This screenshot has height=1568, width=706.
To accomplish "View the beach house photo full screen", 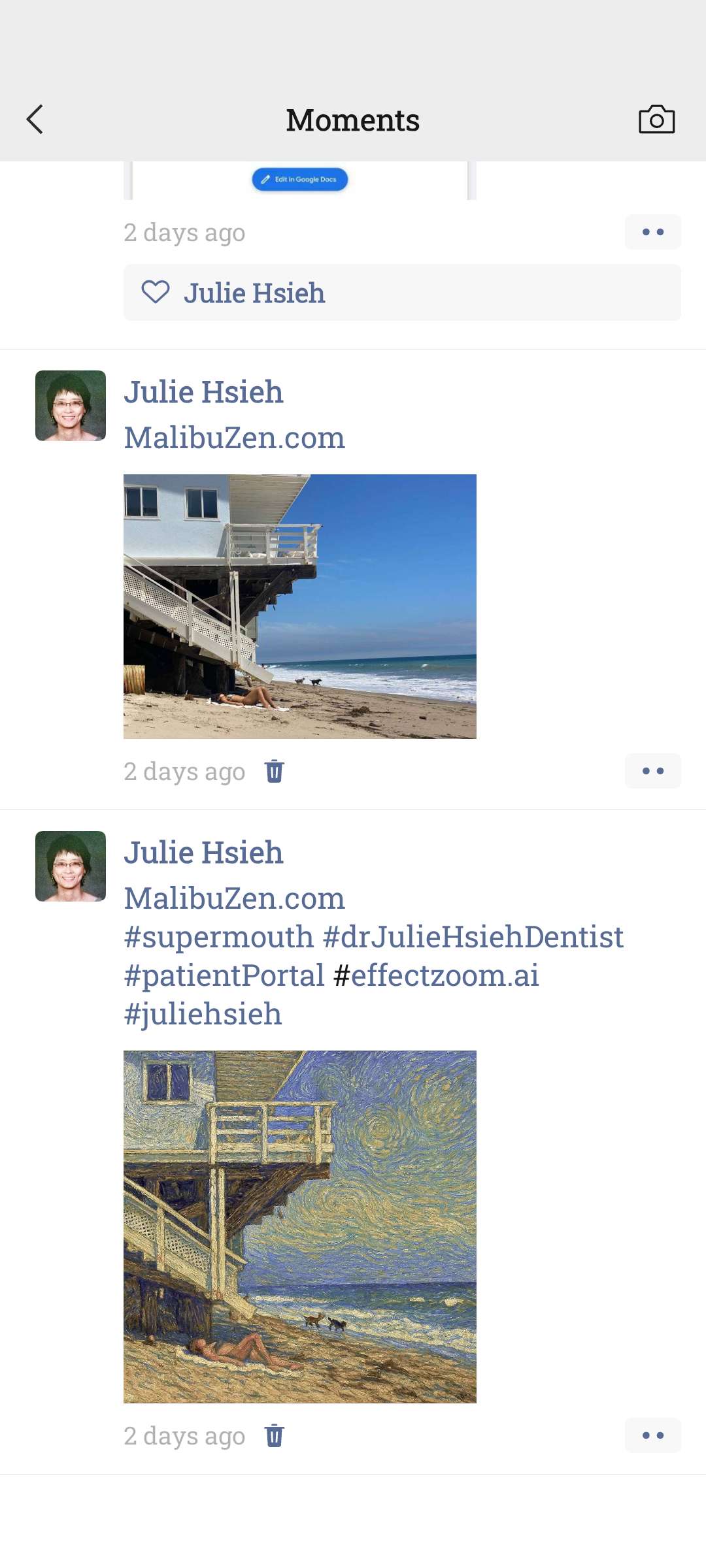I will tap(300, 606).
